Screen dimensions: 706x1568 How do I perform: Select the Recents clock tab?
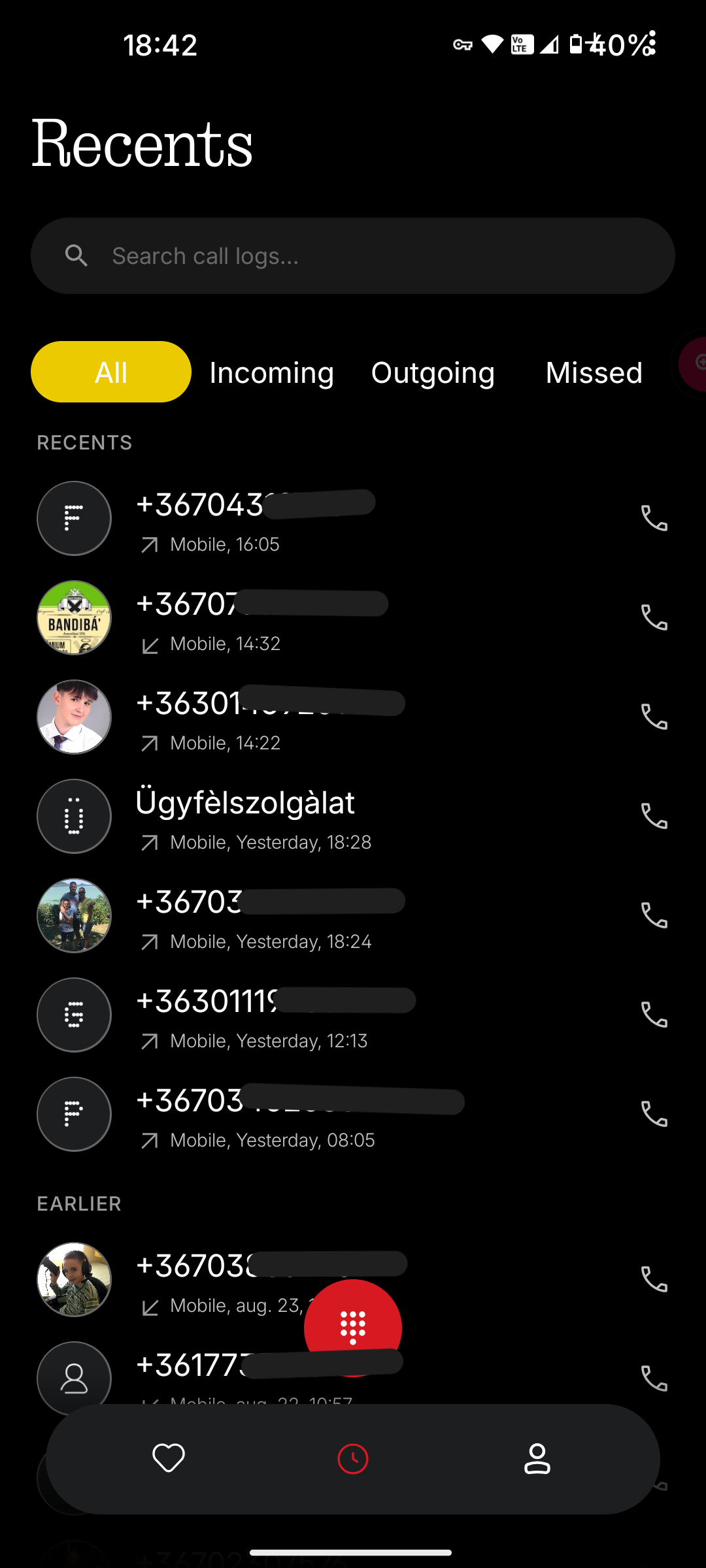[353, 1458]
